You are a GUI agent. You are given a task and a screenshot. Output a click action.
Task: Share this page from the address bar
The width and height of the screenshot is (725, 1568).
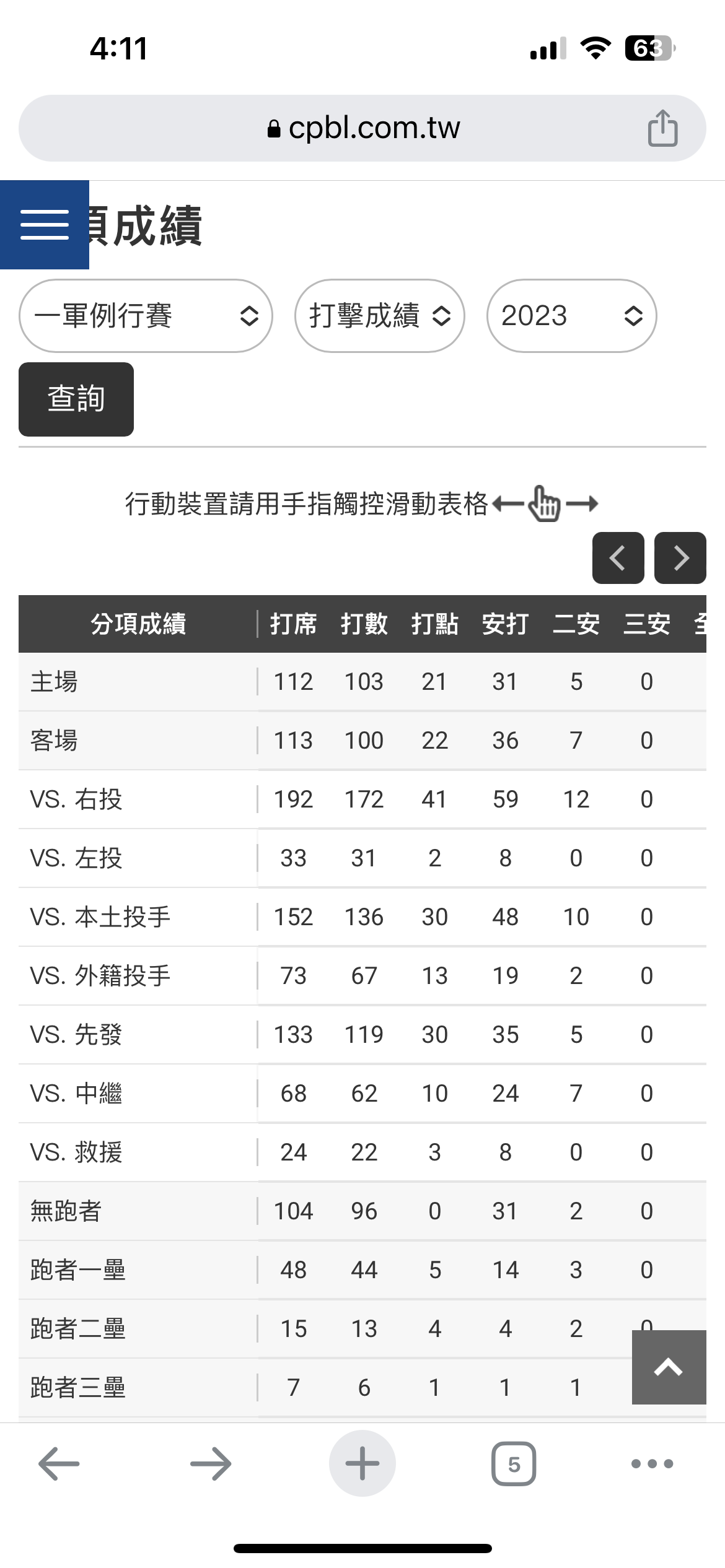click(662, 128)
